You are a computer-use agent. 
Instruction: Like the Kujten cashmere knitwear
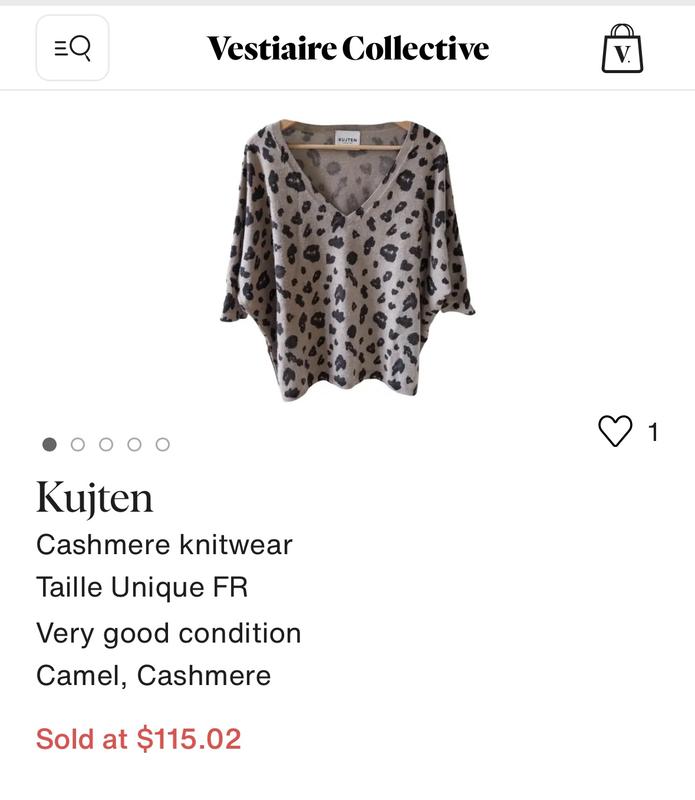click(615, 432)
